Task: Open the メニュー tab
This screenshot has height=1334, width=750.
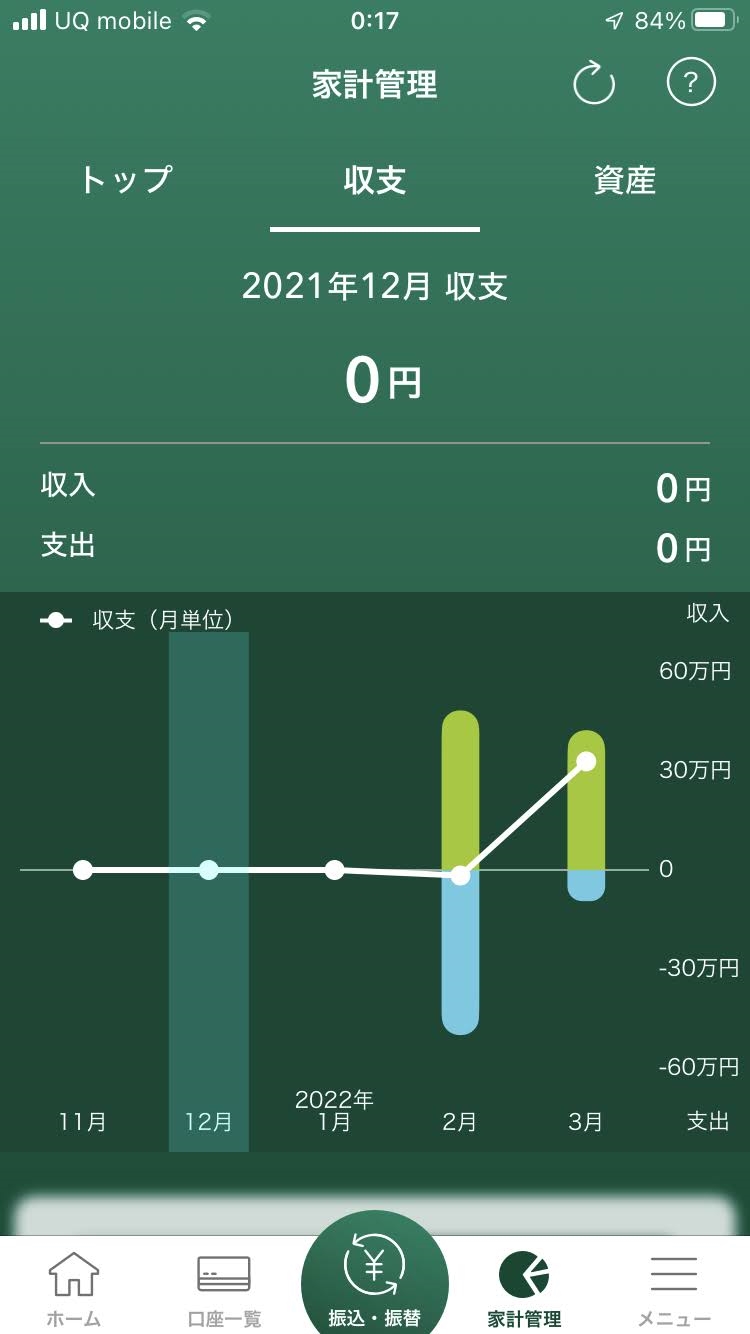Action: [674, 1289]
